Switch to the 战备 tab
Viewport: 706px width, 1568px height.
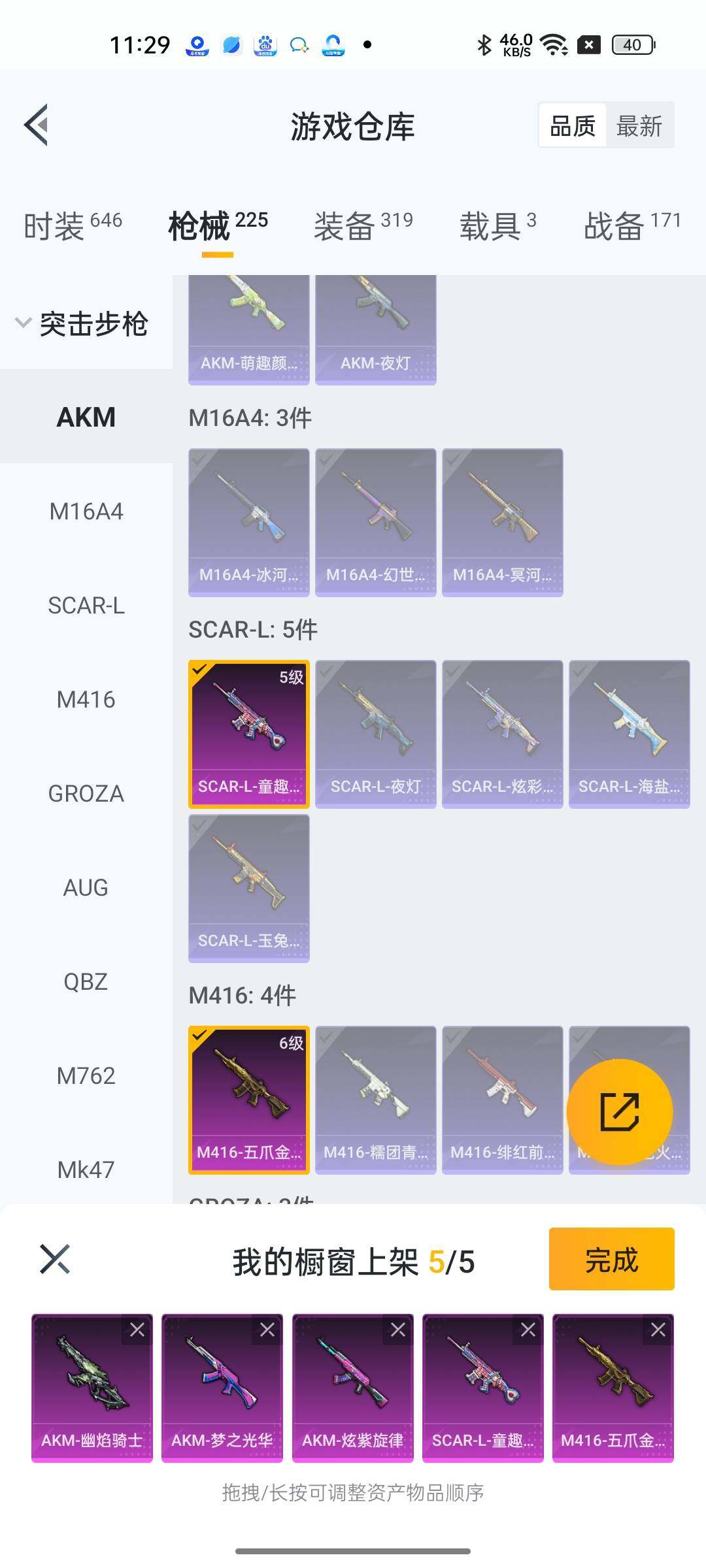point(631,226)
